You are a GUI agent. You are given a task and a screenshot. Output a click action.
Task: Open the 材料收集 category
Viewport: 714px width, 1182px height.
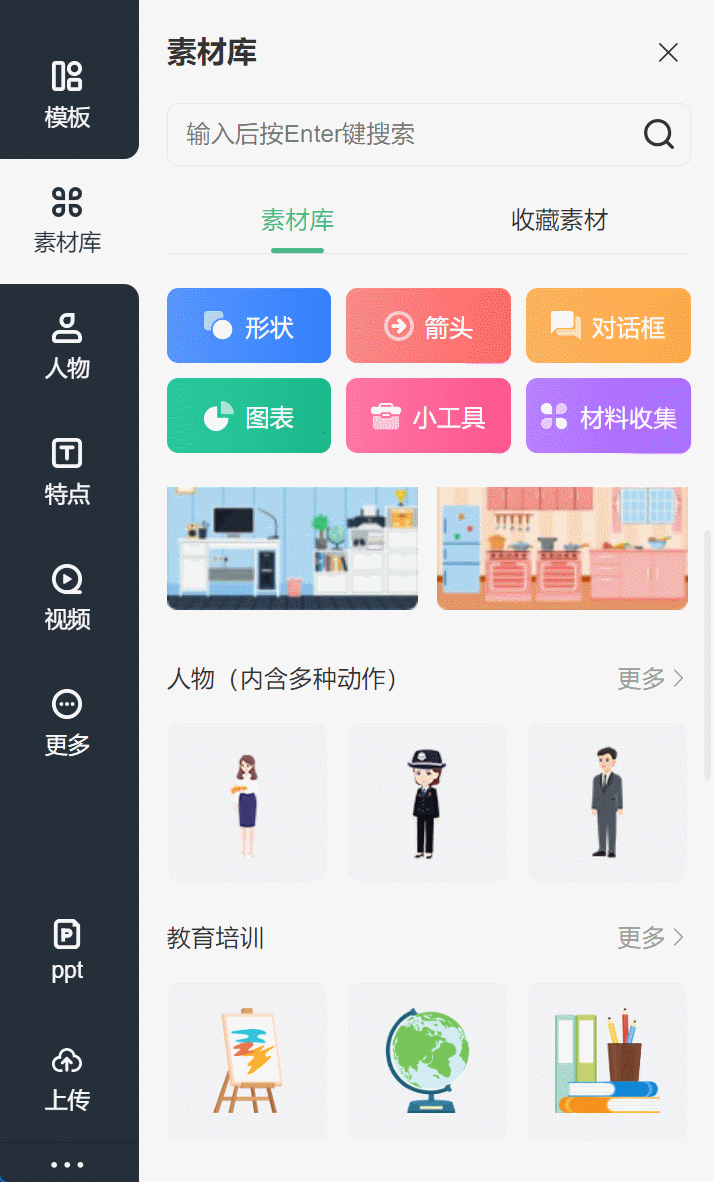[608, 415]
